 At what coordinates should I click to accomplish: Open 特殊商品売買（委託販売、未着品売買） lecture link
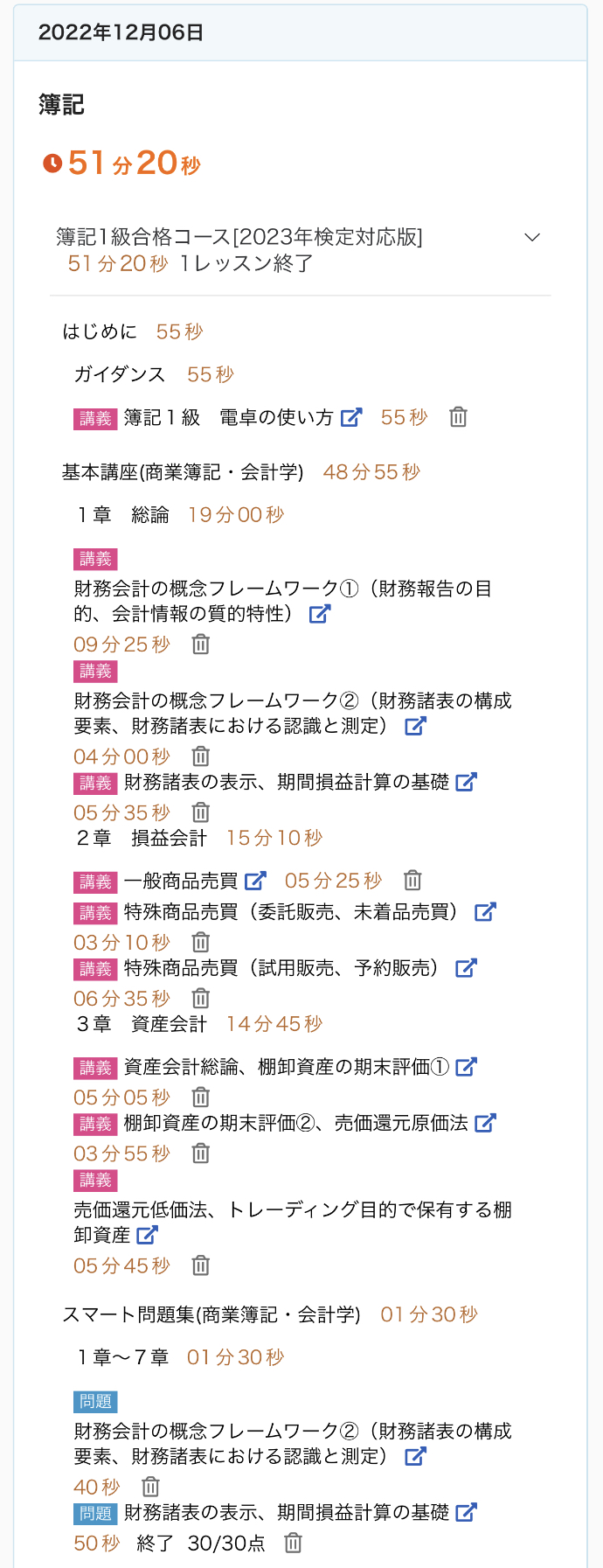(x=485, y=912)
